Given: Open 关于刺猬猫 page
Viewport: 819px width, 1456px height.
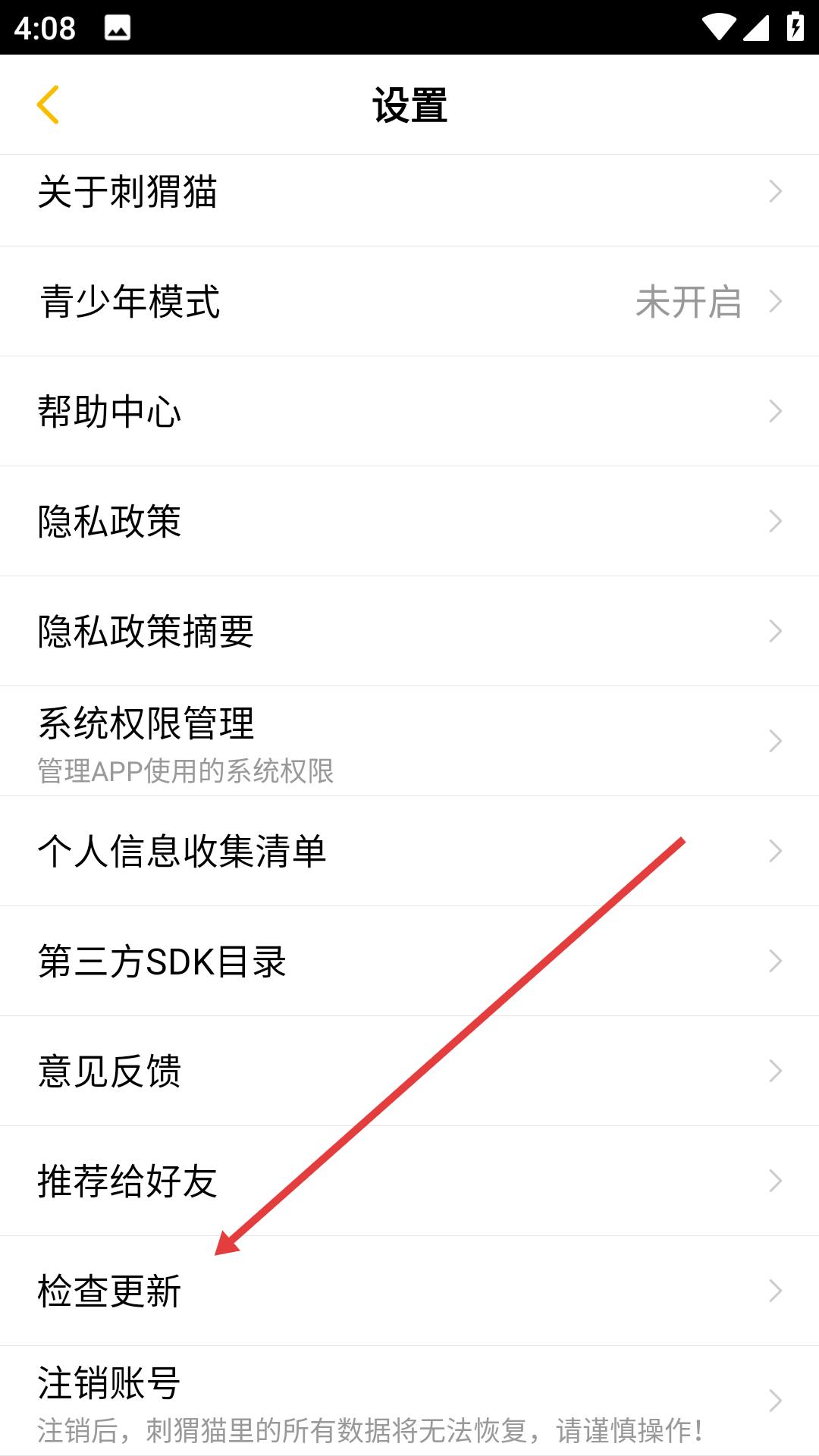Looking at the screenshot, I should 409,192.
